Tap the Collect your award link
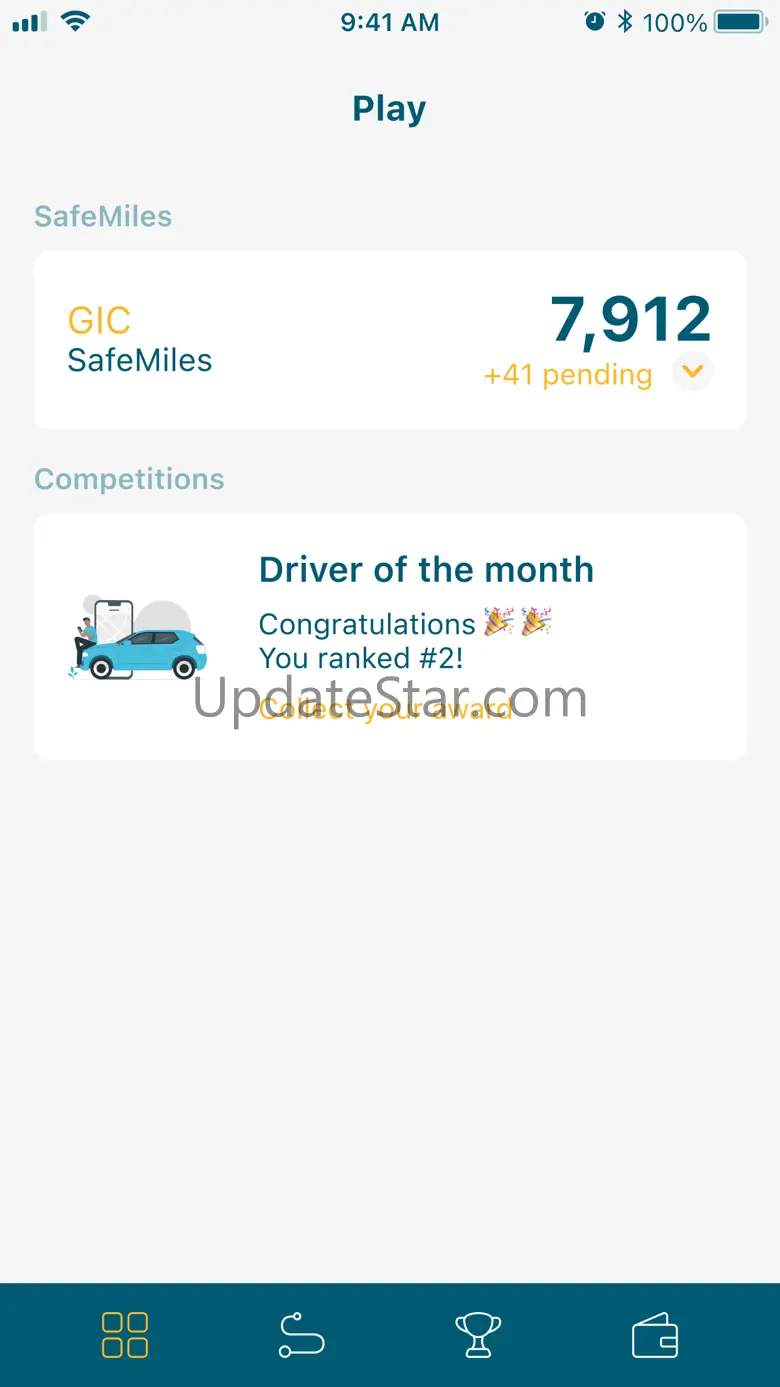This screenshot has width=780, height=1387. click(x=385, y=709)
